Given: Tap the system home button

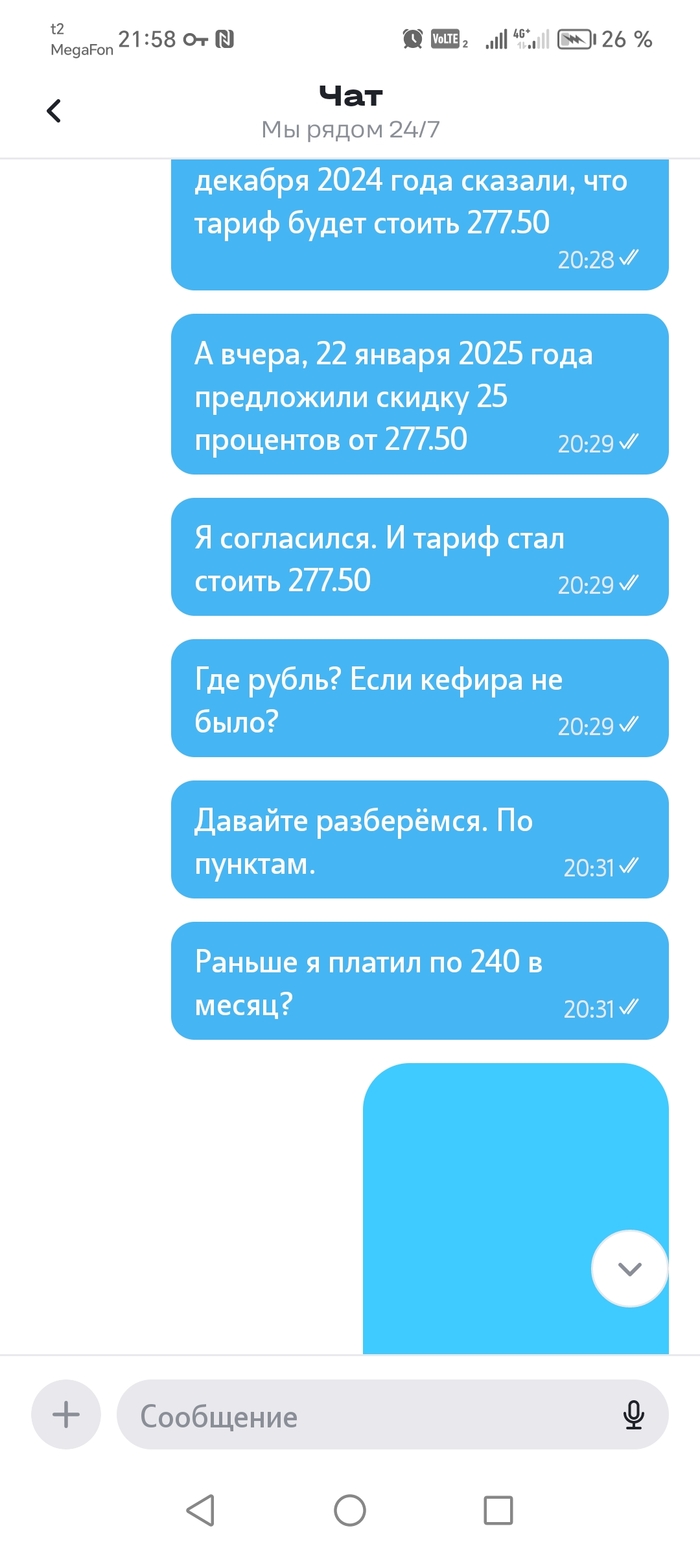Looking at the screenshot, I should (x=350, y=1510).
